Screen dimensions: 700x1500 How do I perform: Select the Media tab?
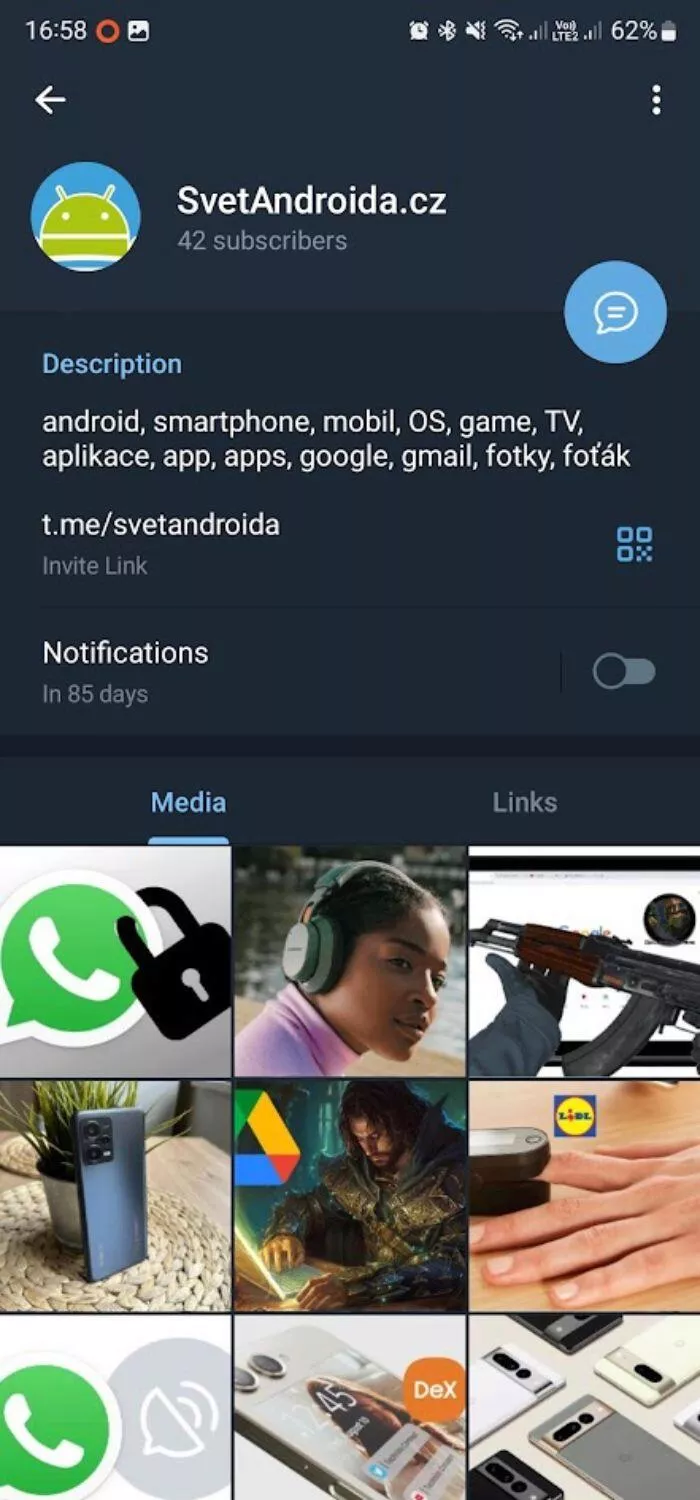(x=188, y=802)
